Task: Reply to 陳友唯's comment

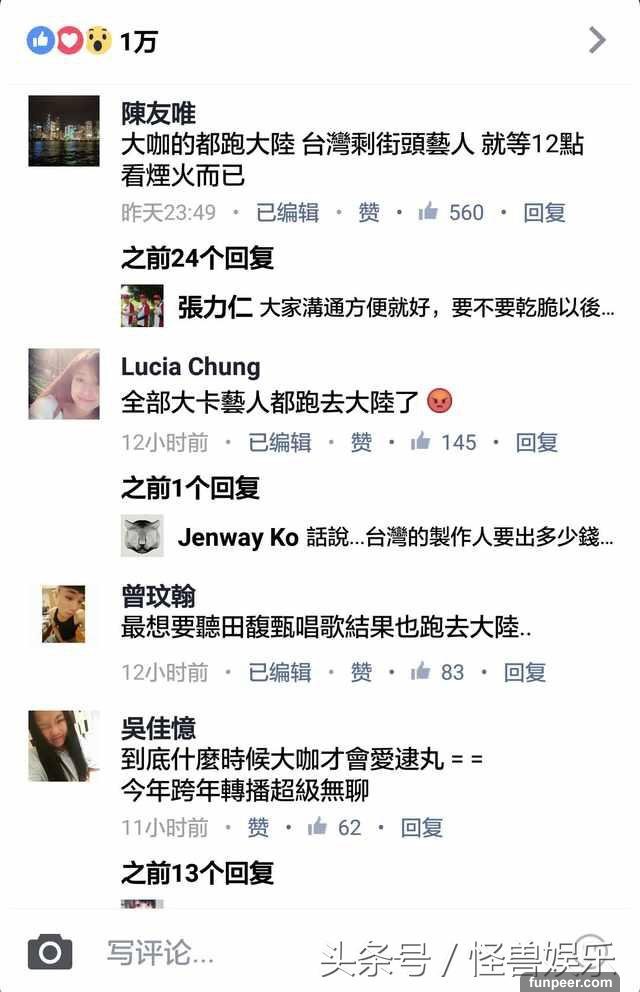Action: pos(545,212)
